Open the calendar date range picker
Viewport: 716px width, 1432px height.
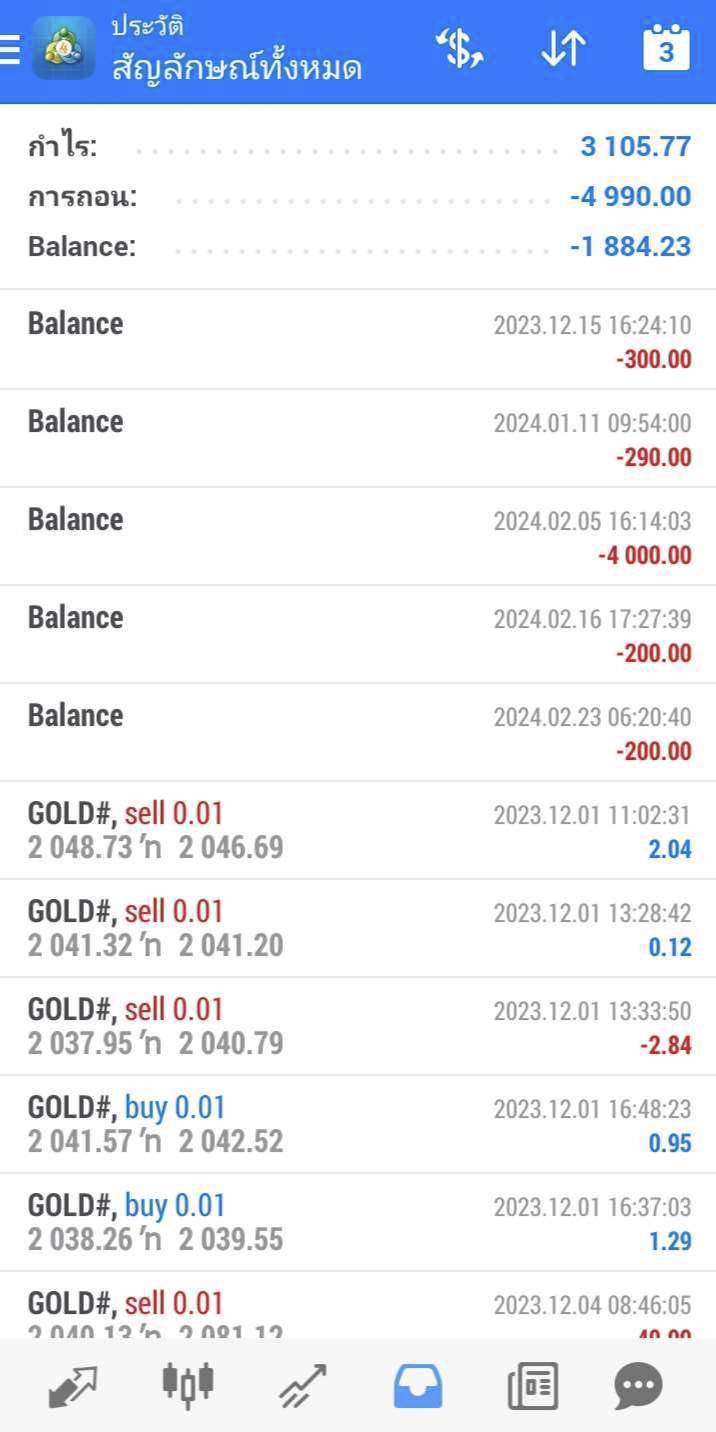click(x=666, y=47)
